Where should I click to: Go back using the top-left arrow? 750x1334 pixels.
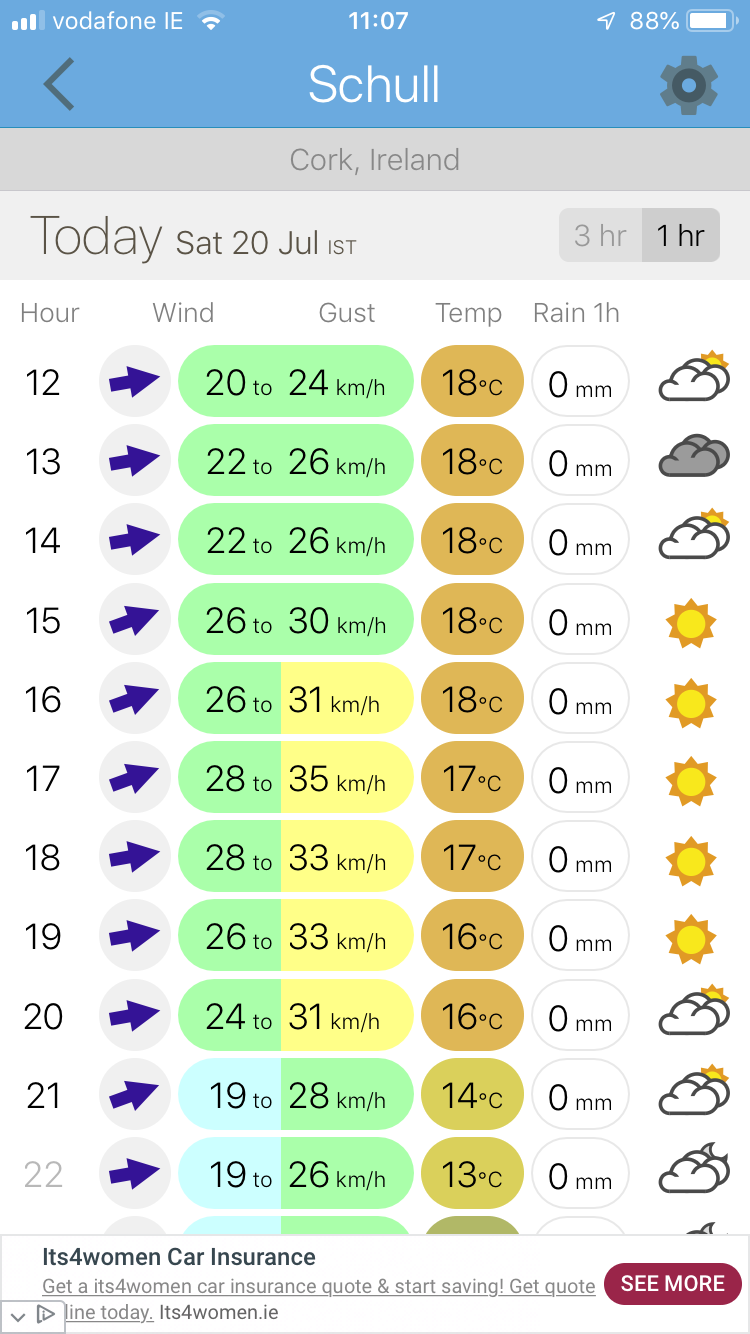click(x=58, y=84)
